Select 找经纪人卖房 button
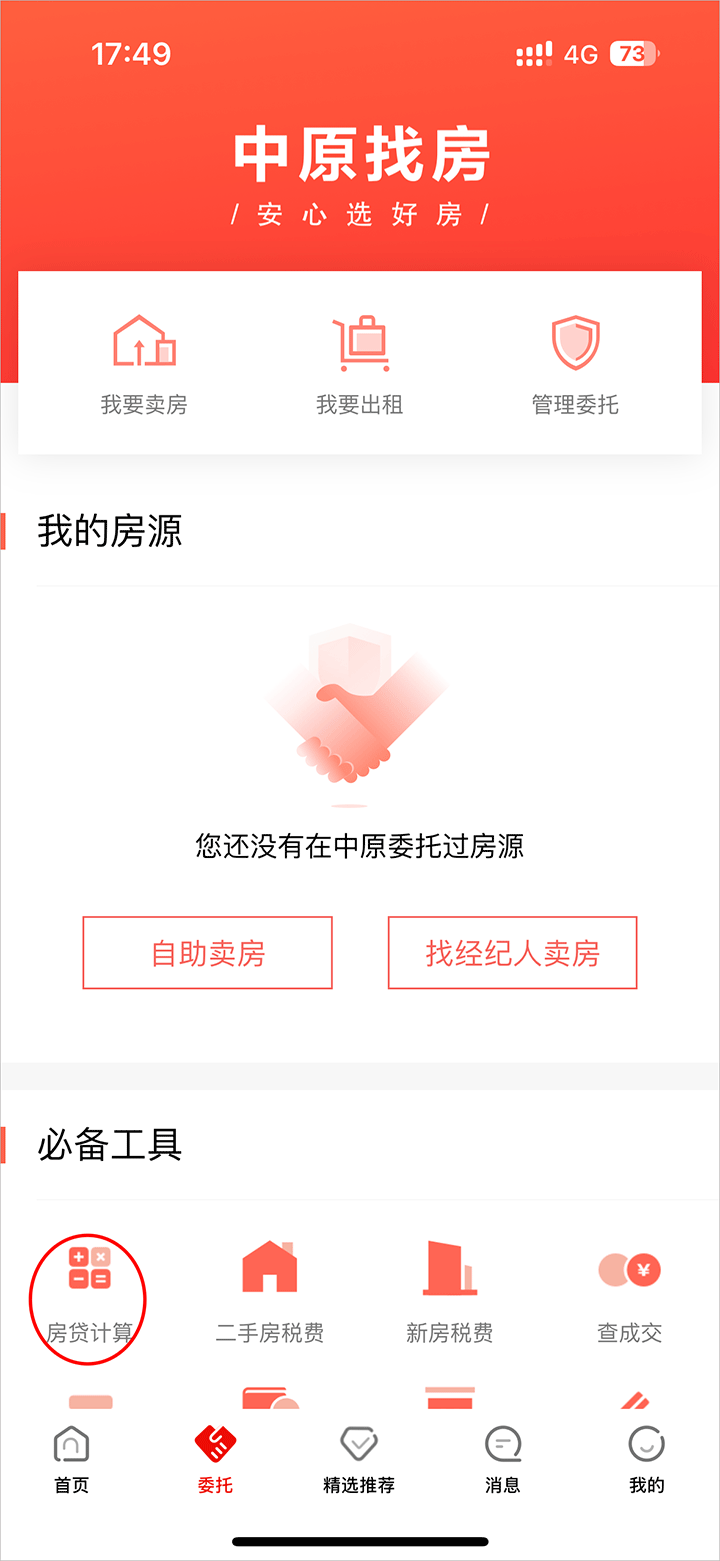 pyautogui.click(x=512, y=953)
